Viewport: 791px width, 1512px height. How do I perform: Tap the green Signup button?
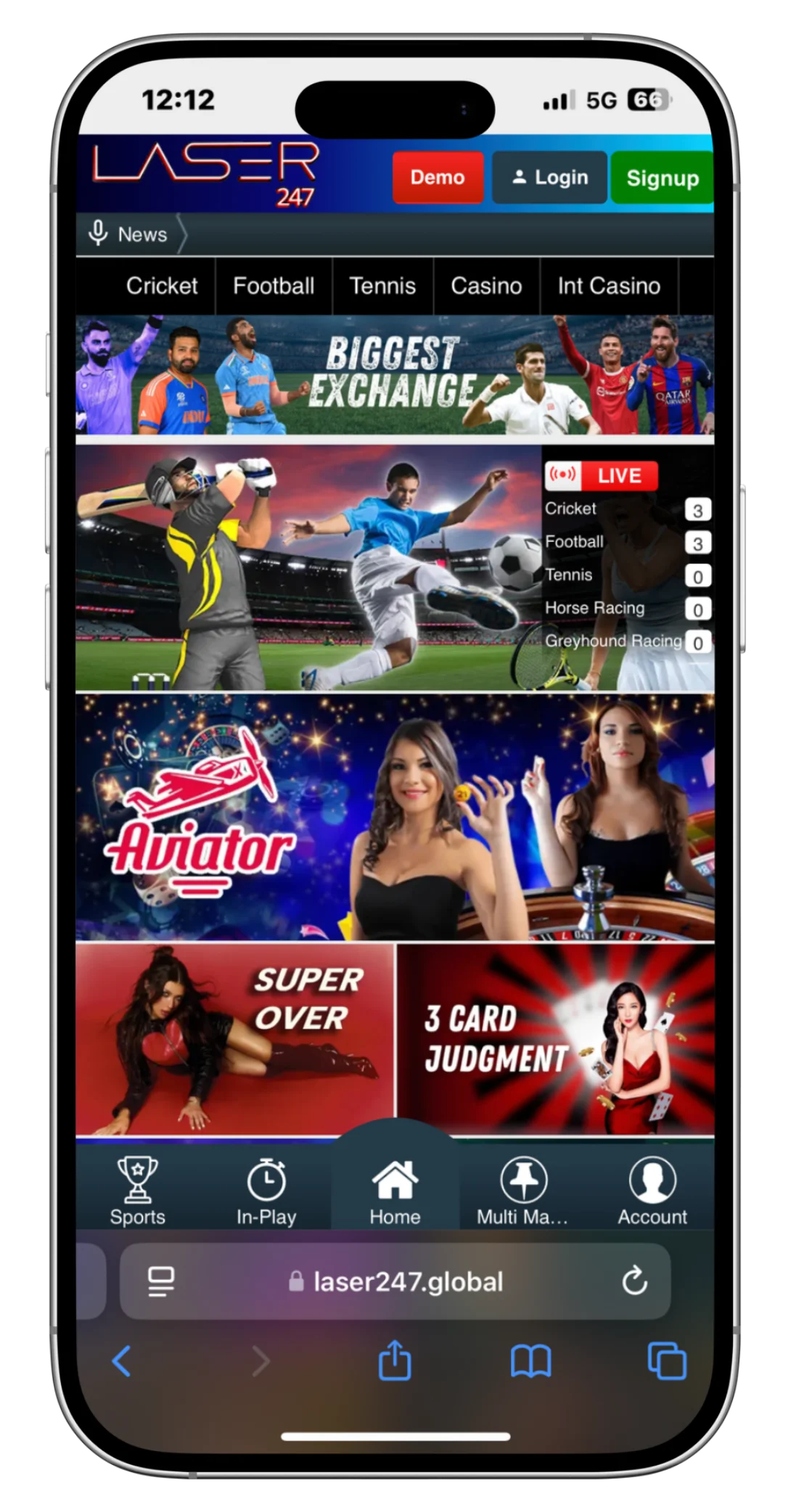(x=662, y=178)
